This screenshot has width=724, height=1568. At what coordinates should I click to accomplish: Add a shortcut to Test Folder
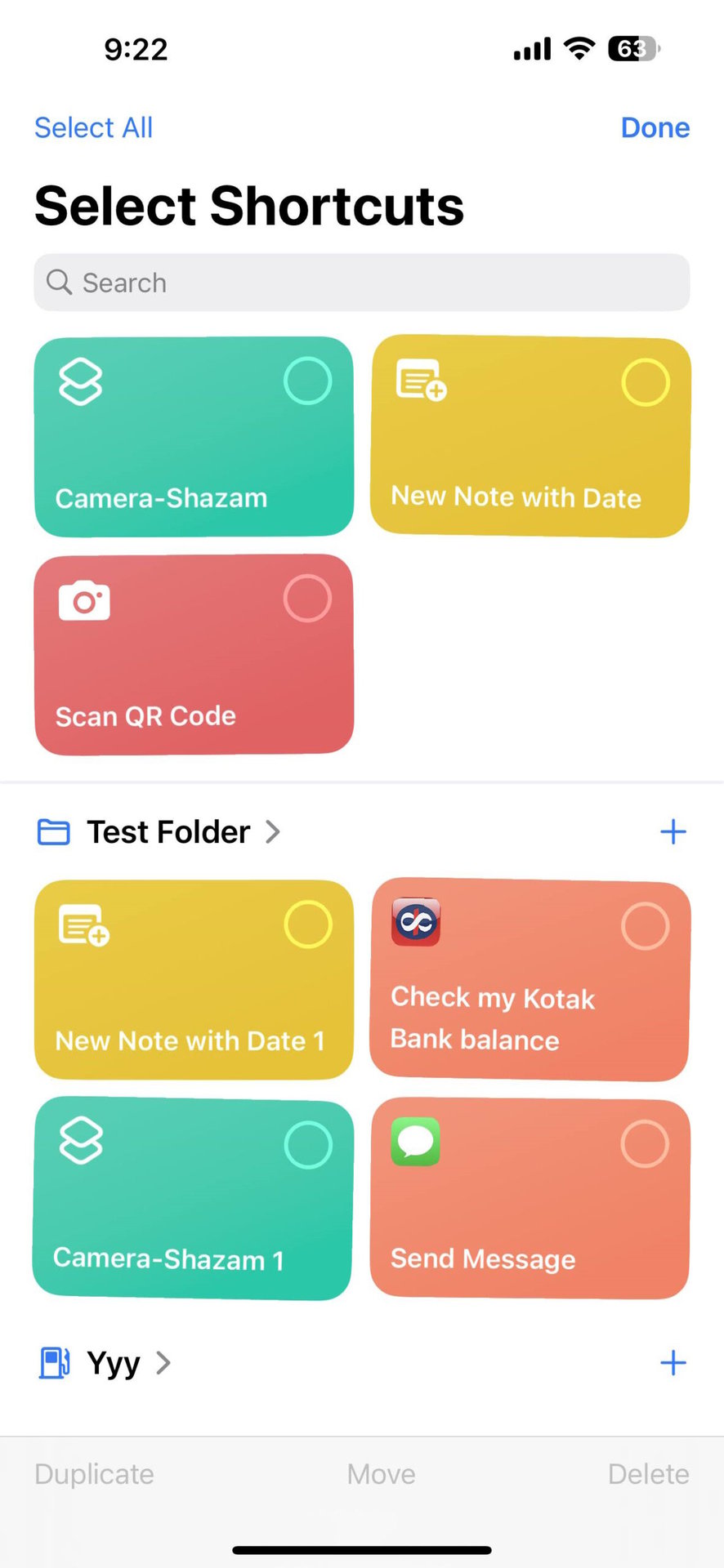pos(673,832)
